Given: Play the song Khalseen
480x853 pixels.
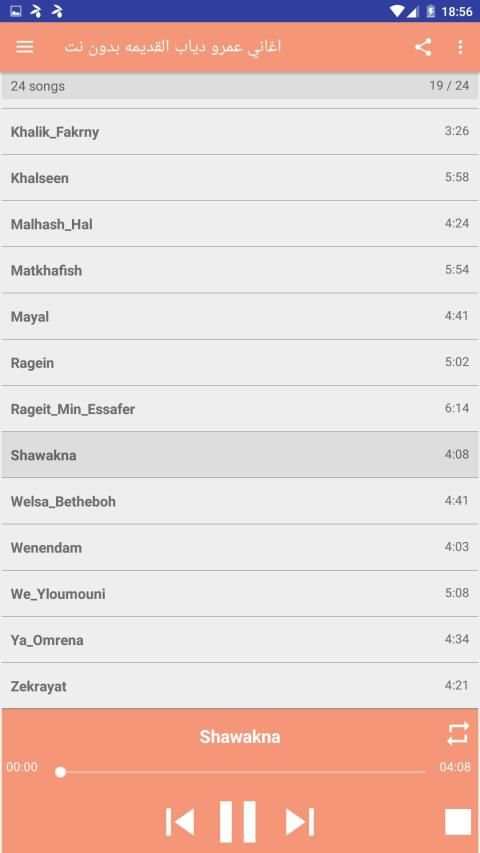Looking at the screenshot, I should tap(240, 178).
